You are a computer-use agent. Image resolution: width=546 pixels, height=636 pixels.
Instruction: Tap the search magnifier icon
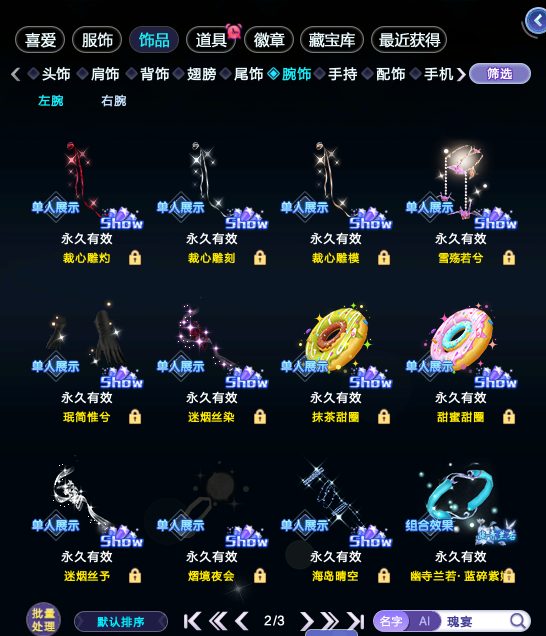tap(518, 621)
